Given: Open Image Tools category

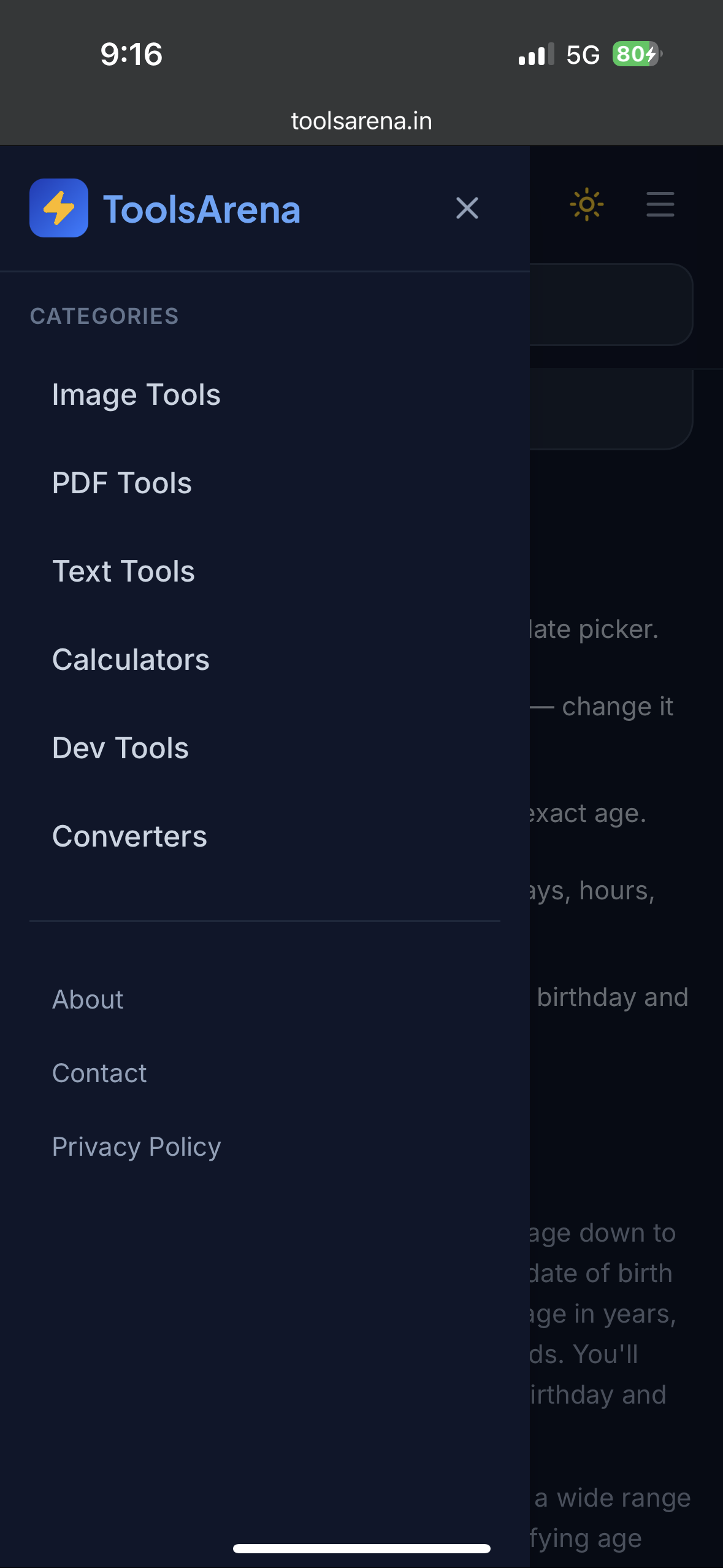Looking at the screenshot, I should [136, 394].
